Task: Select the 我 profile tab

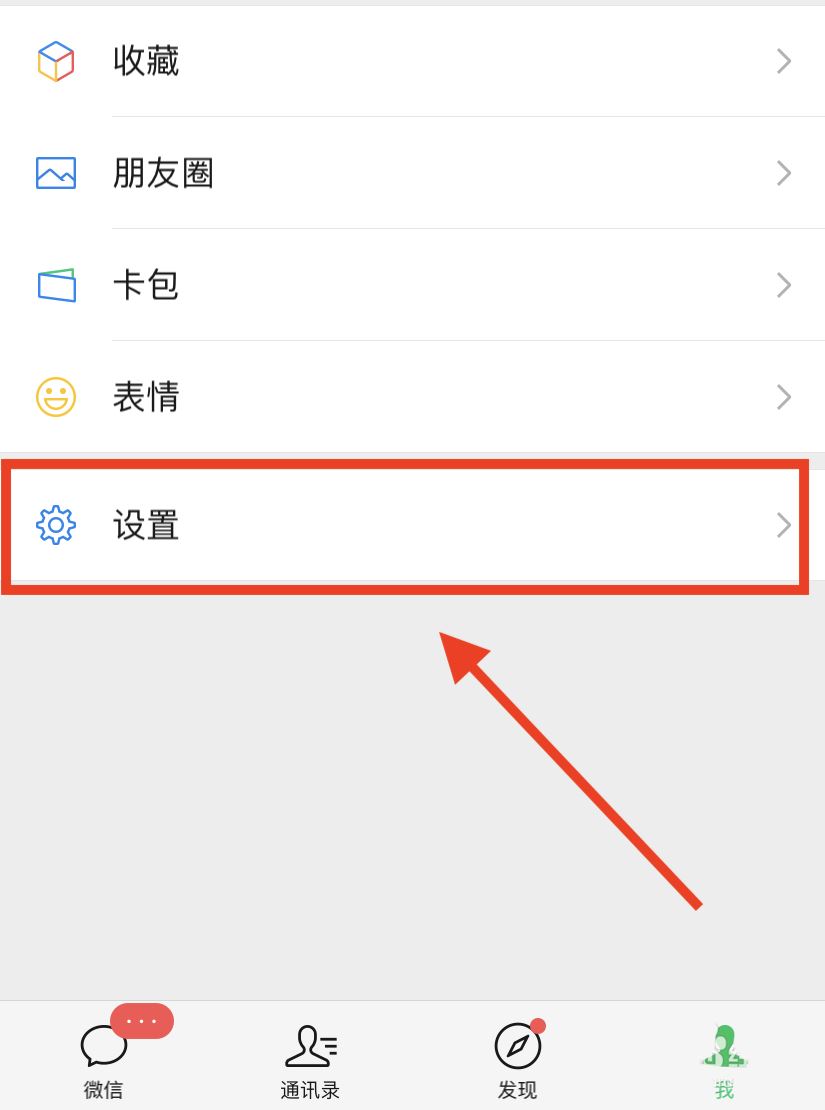Action: pos(724,1060)
